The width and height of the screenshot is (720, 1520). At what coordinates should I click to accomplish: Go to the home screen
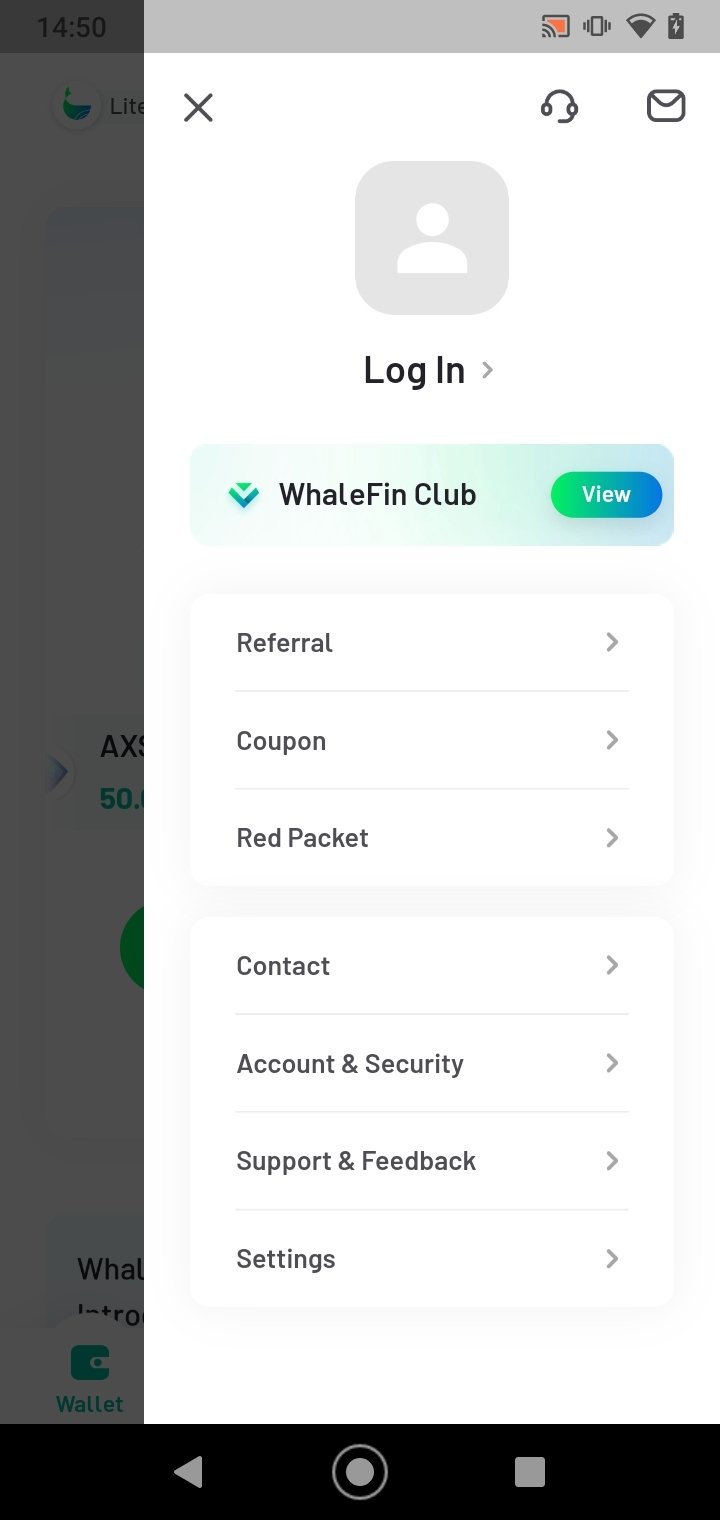360,1471
